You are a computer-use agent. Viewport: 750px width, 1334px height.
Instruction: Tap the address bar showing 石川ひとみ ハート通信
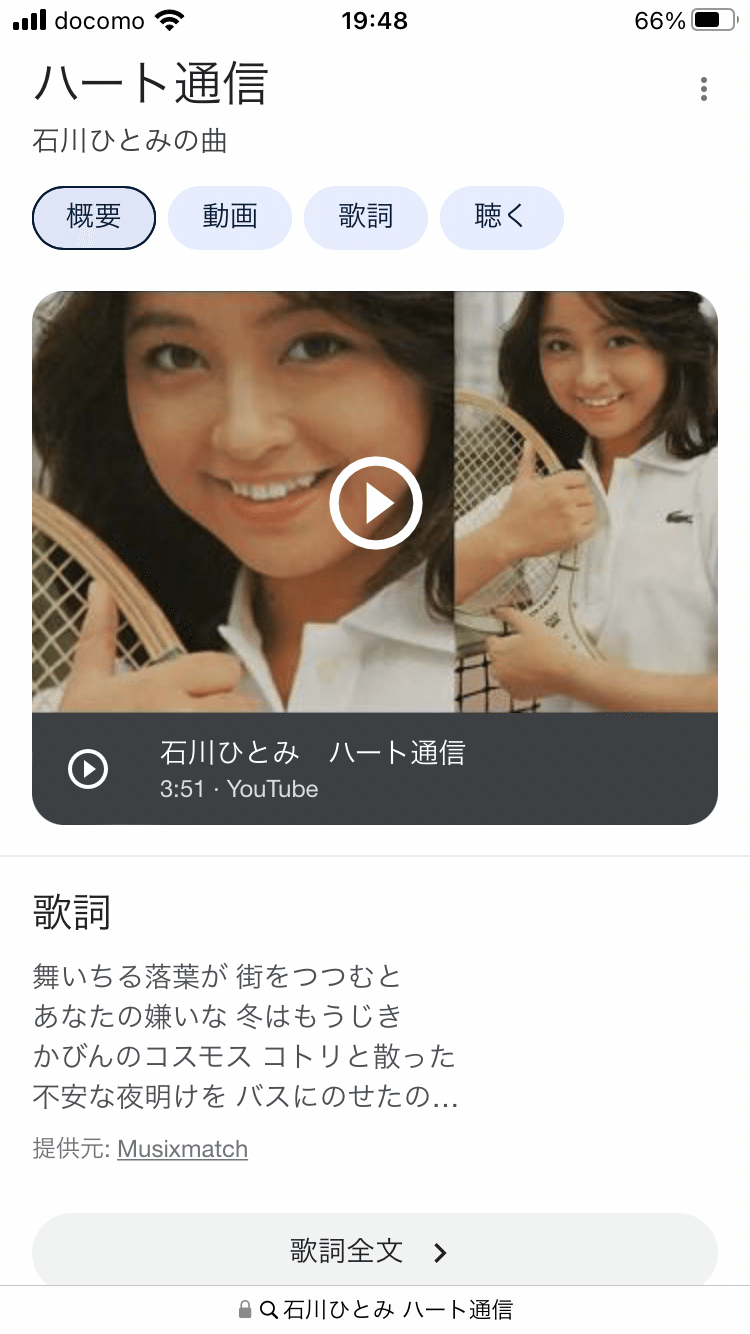[375, 1309]
